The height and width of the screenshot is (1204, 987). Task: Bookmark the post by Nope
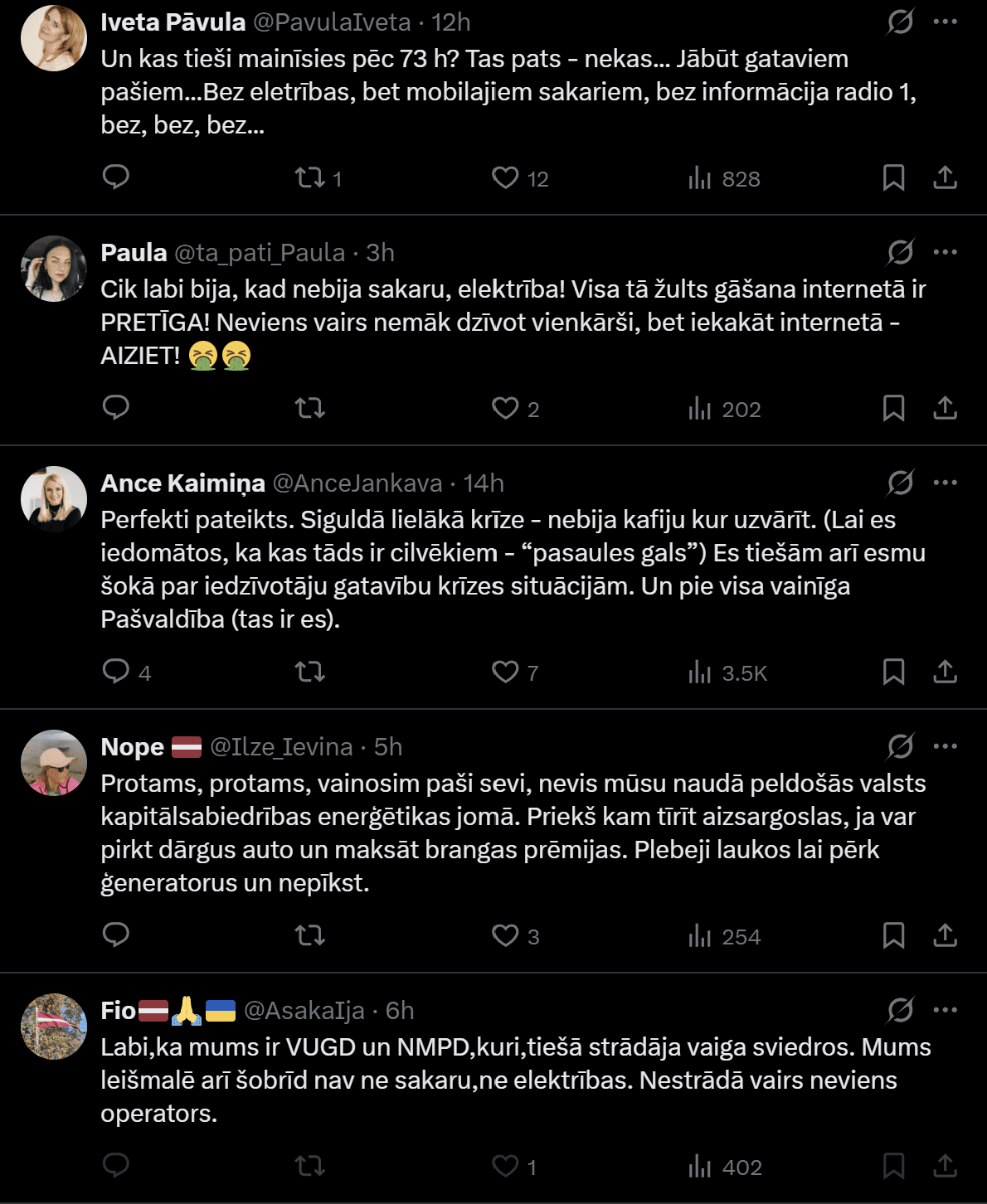click(893, 935)
